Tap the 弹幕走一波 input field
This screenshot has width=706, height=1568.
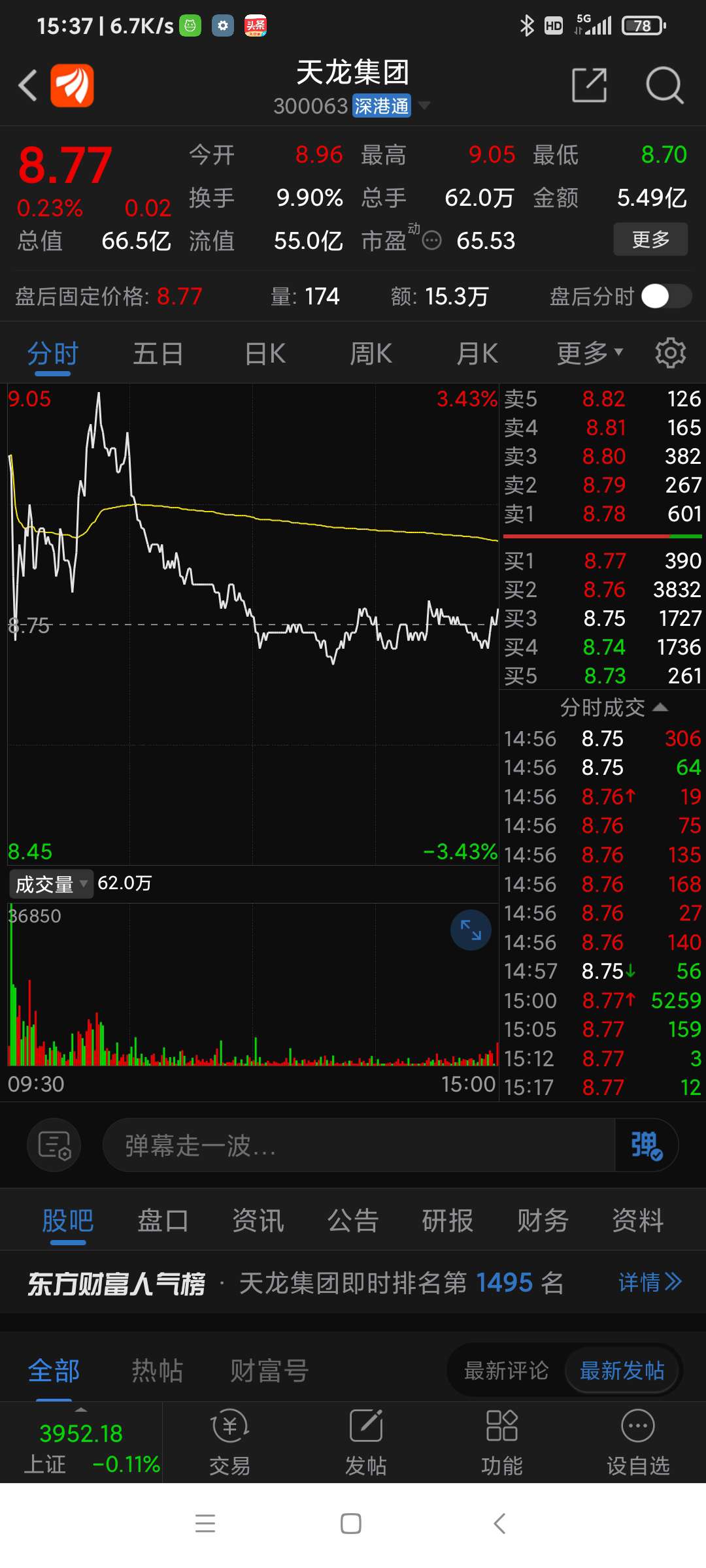click(x=358, y=1145)
